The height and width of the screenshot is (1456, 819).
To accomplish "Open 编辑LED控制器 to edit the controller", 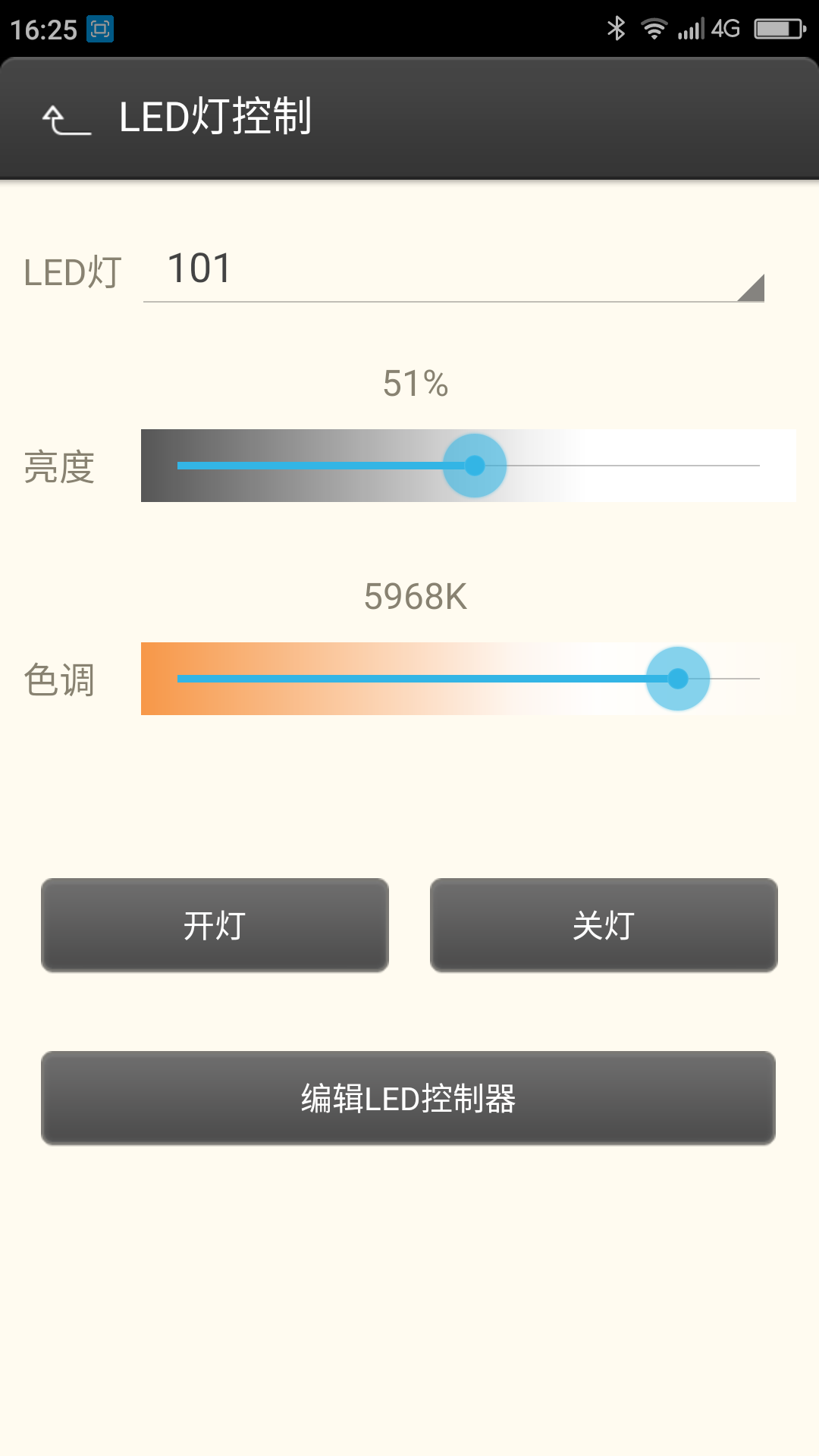I will 408,1098.
